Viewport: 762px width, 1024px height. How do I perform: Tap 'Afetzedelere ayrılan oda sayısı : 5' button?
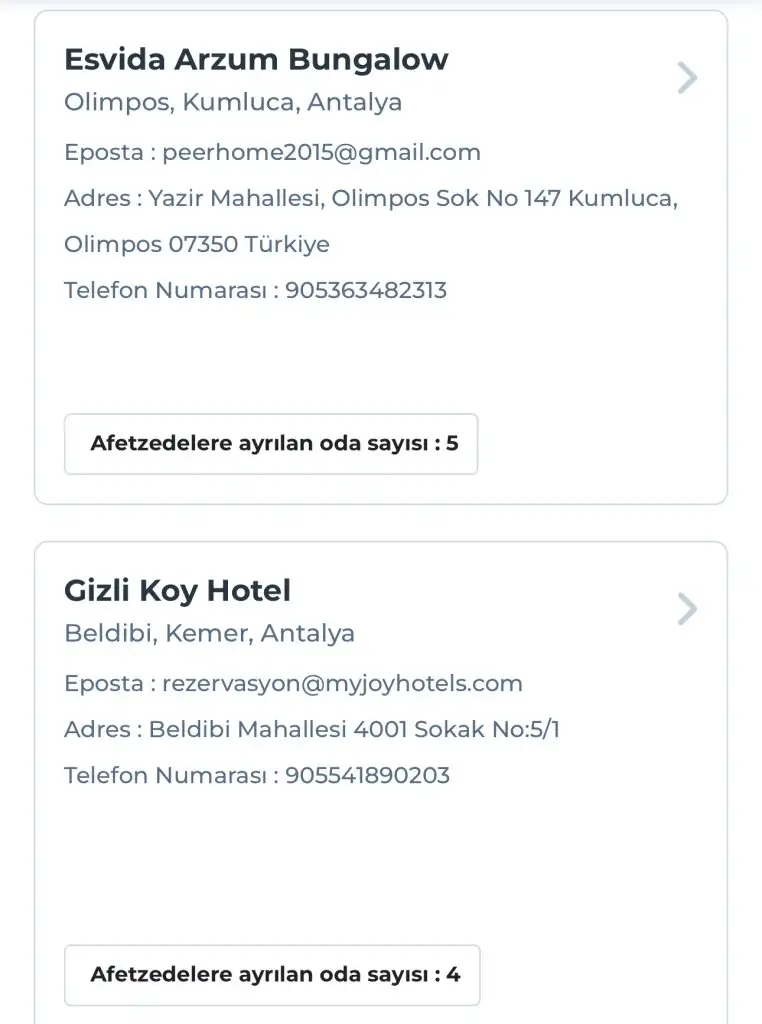click(271, 443)
